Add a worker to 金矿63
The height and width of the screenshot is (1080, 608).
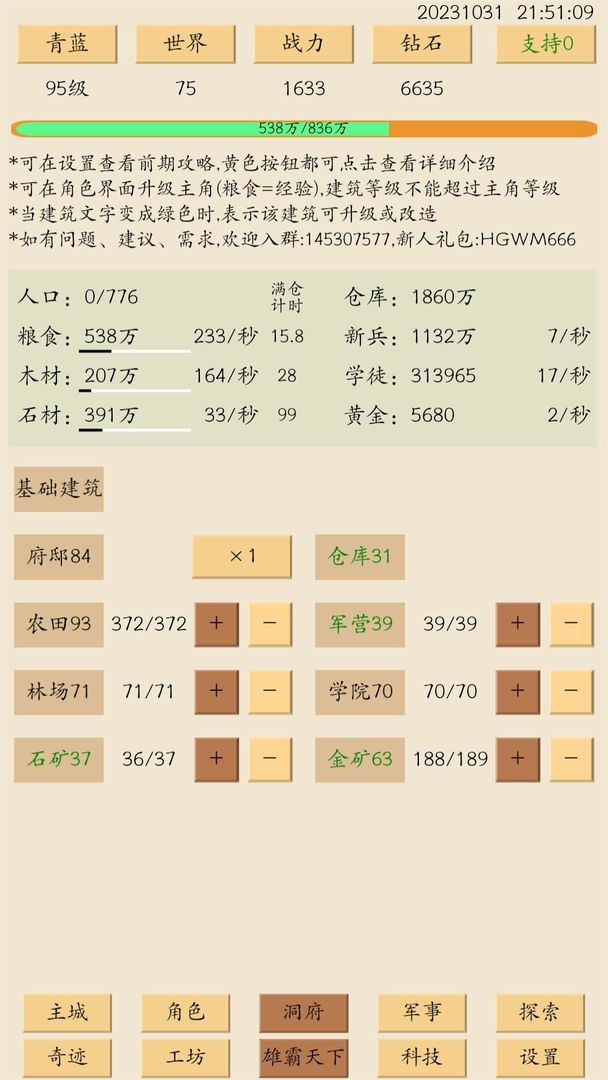click(518, 759)
